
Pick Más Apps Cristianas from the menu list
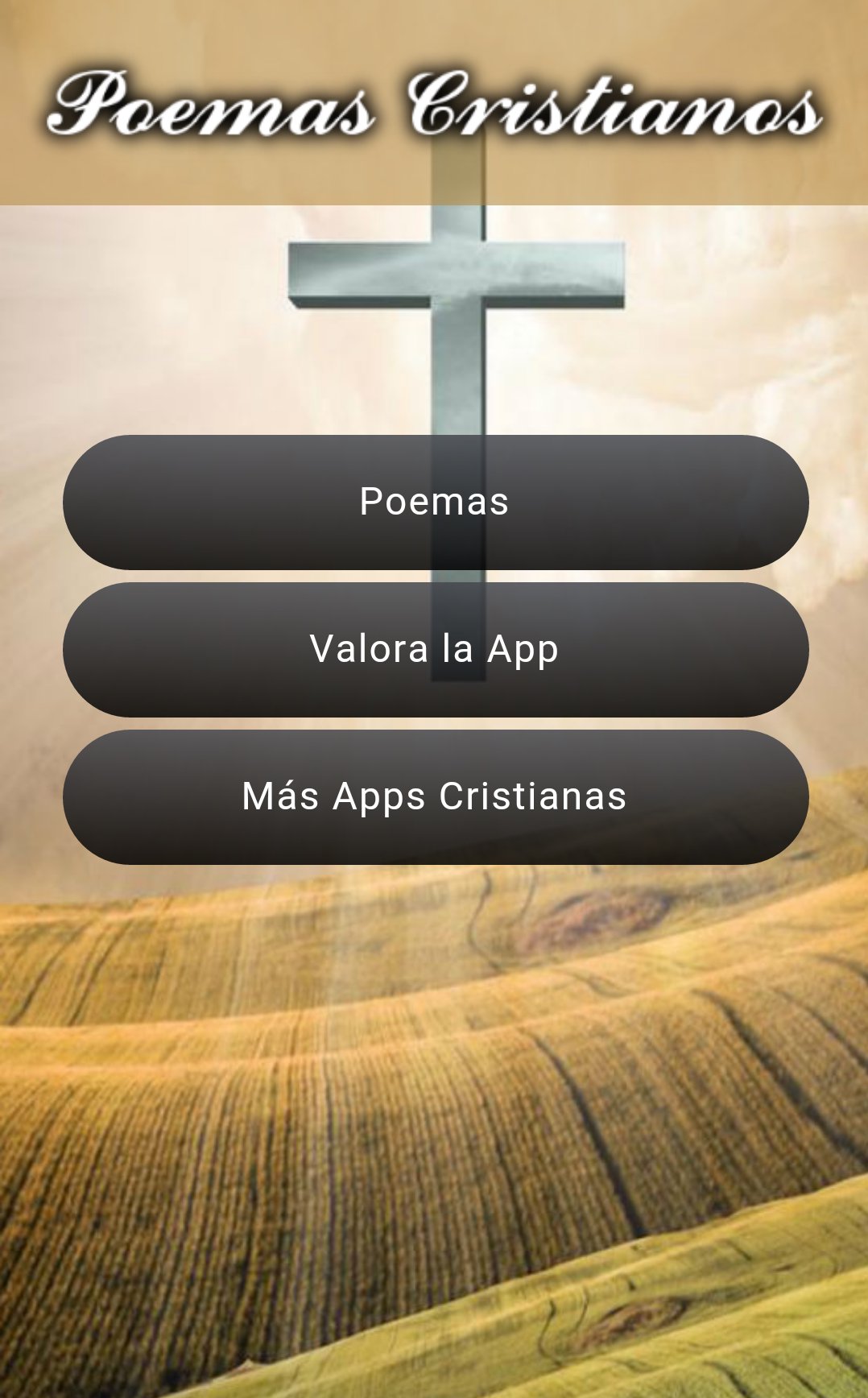coord(434,796)
